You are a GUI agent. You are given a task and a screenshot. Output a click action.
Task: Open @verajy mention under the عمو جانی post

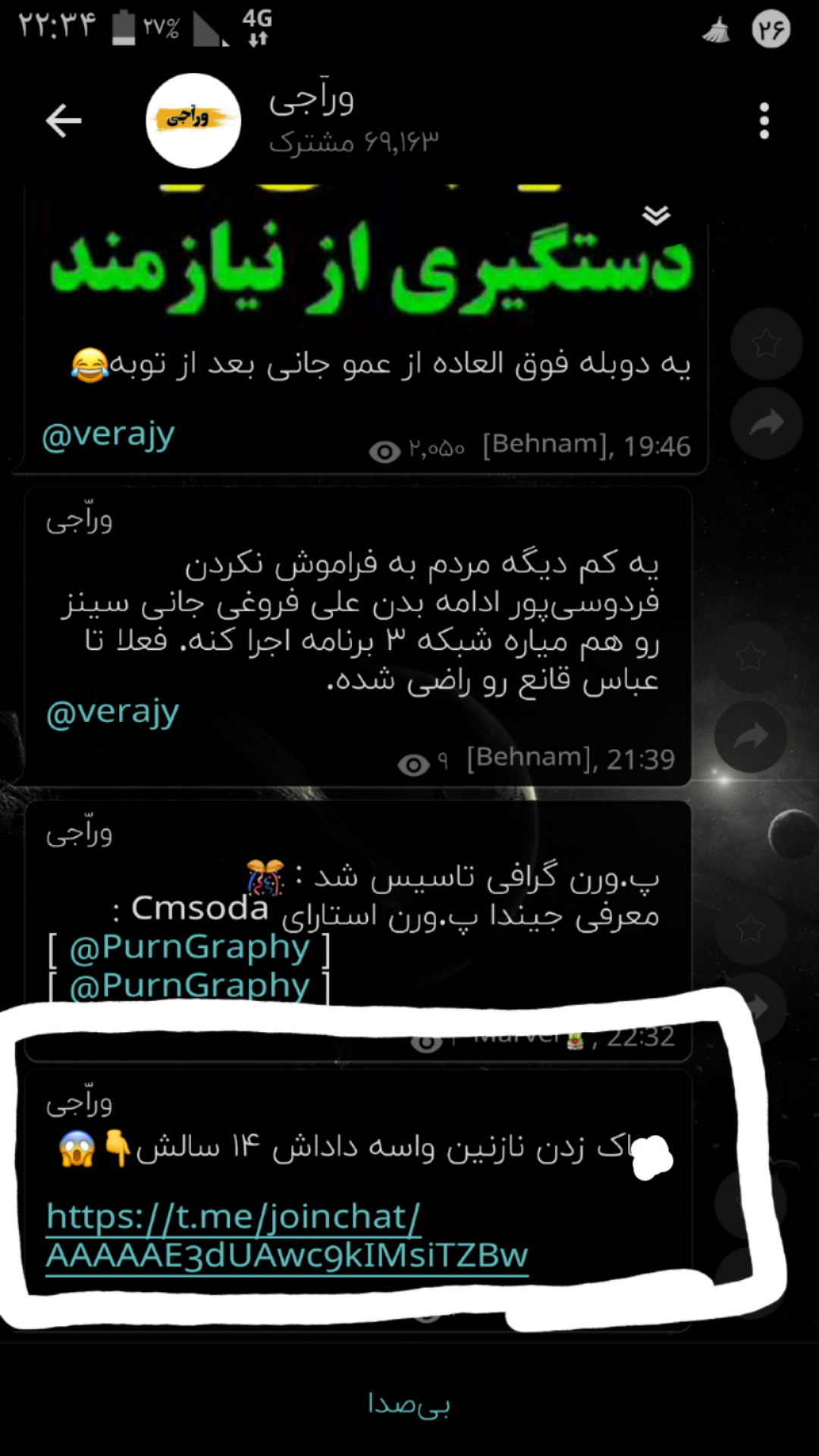tap(108, 436)
